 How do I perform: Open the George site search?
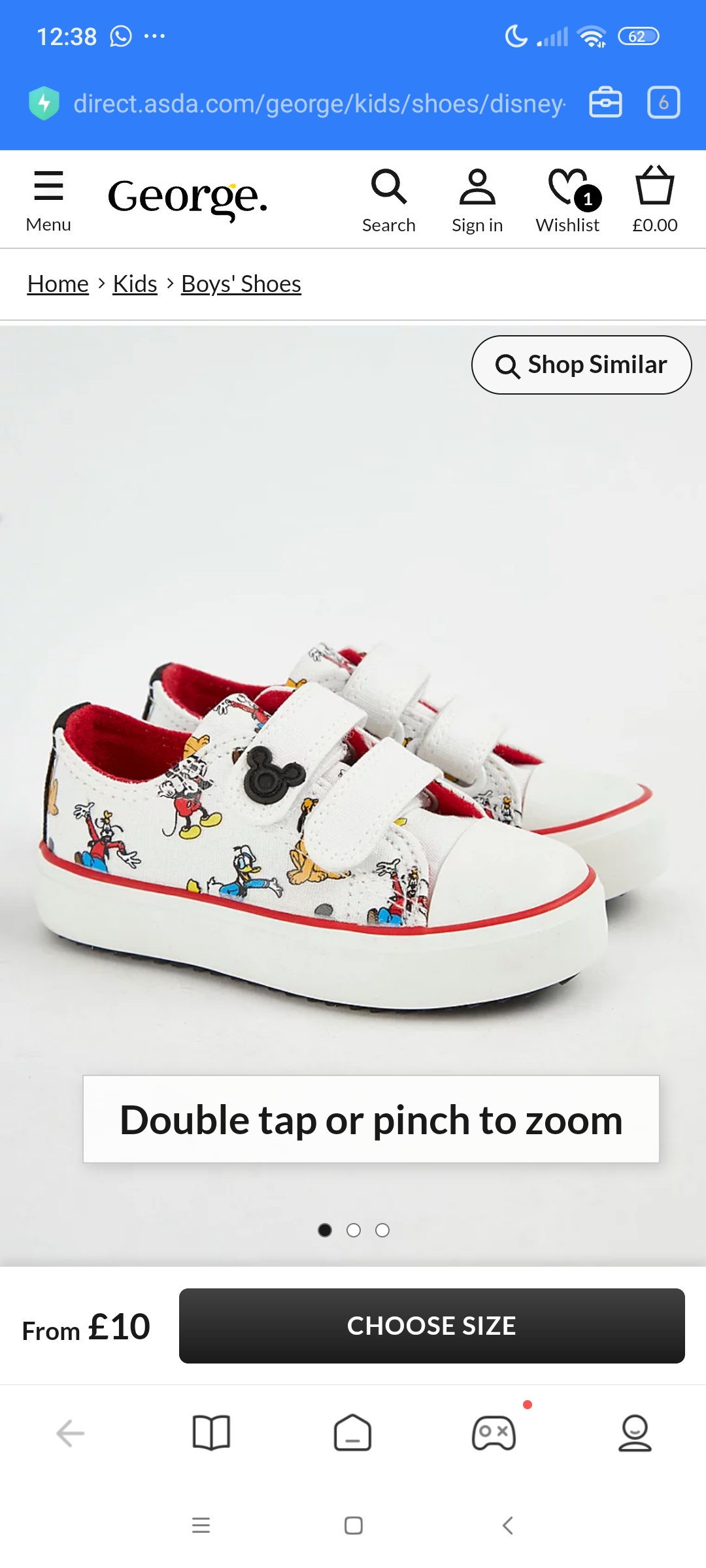click(x=389, y=201)
